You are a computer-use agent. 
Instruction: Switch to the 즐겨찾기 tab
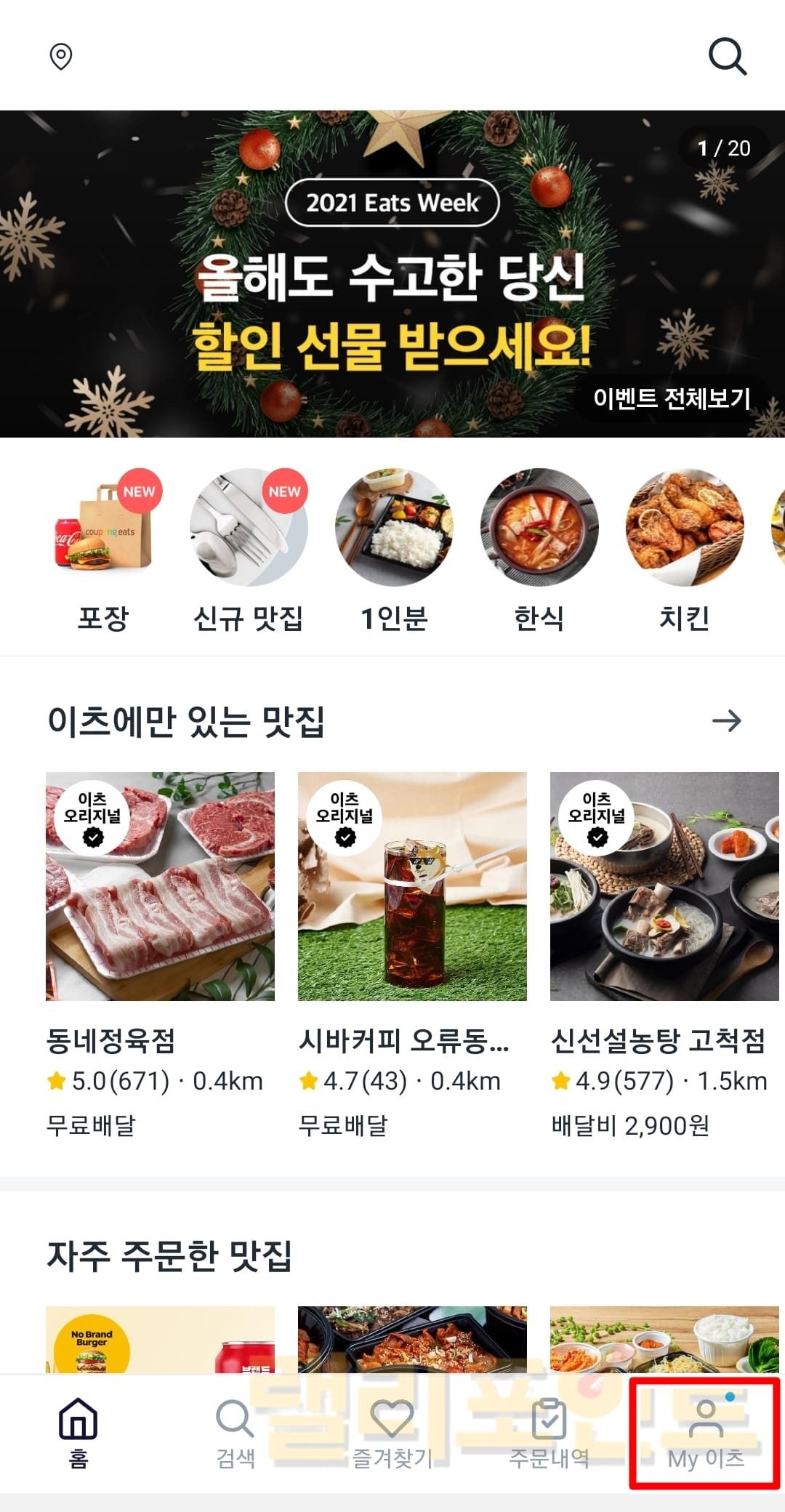pyautogui.click(x=392, y=1432)
